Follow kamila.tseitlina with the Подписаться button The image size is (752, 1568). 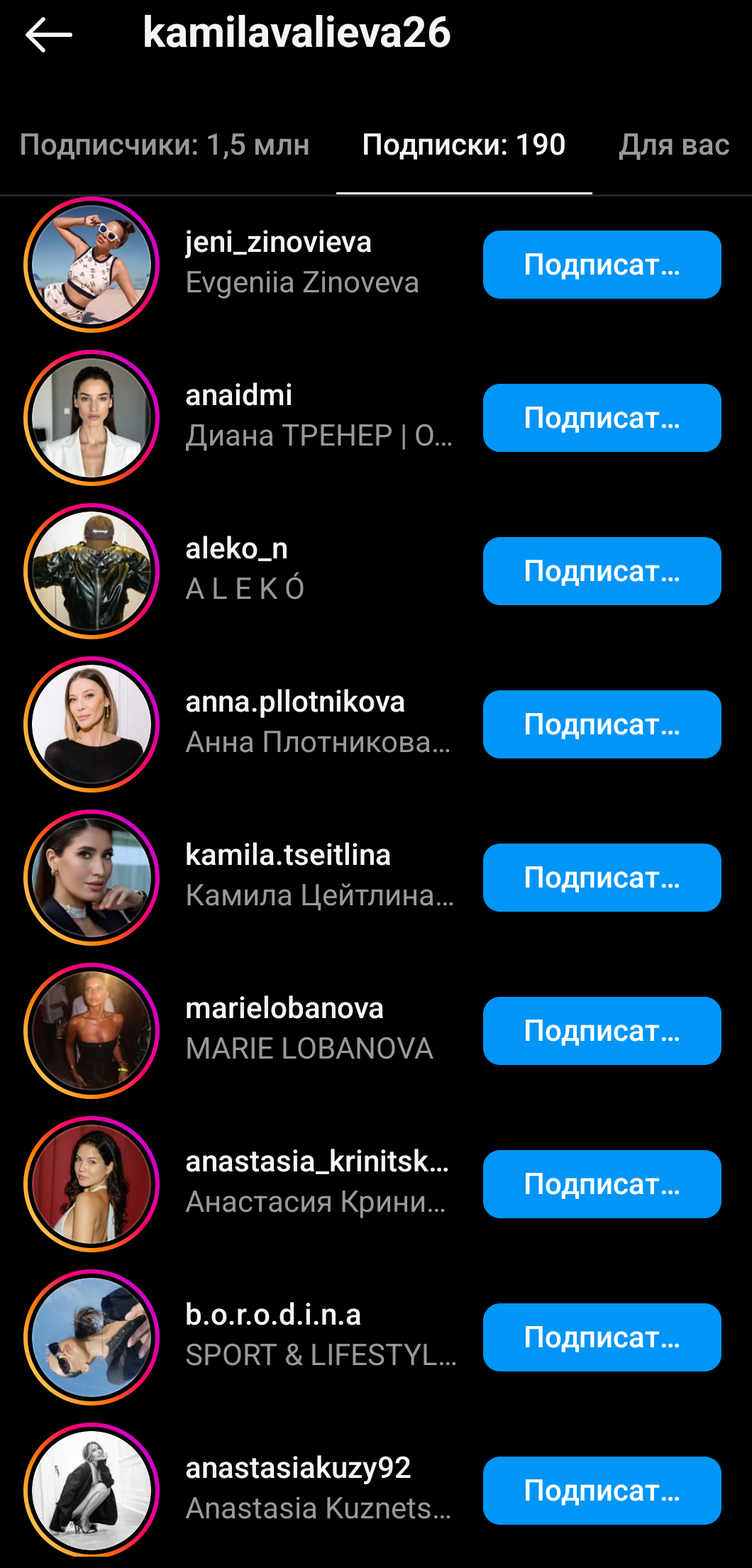tap(602, 878)
